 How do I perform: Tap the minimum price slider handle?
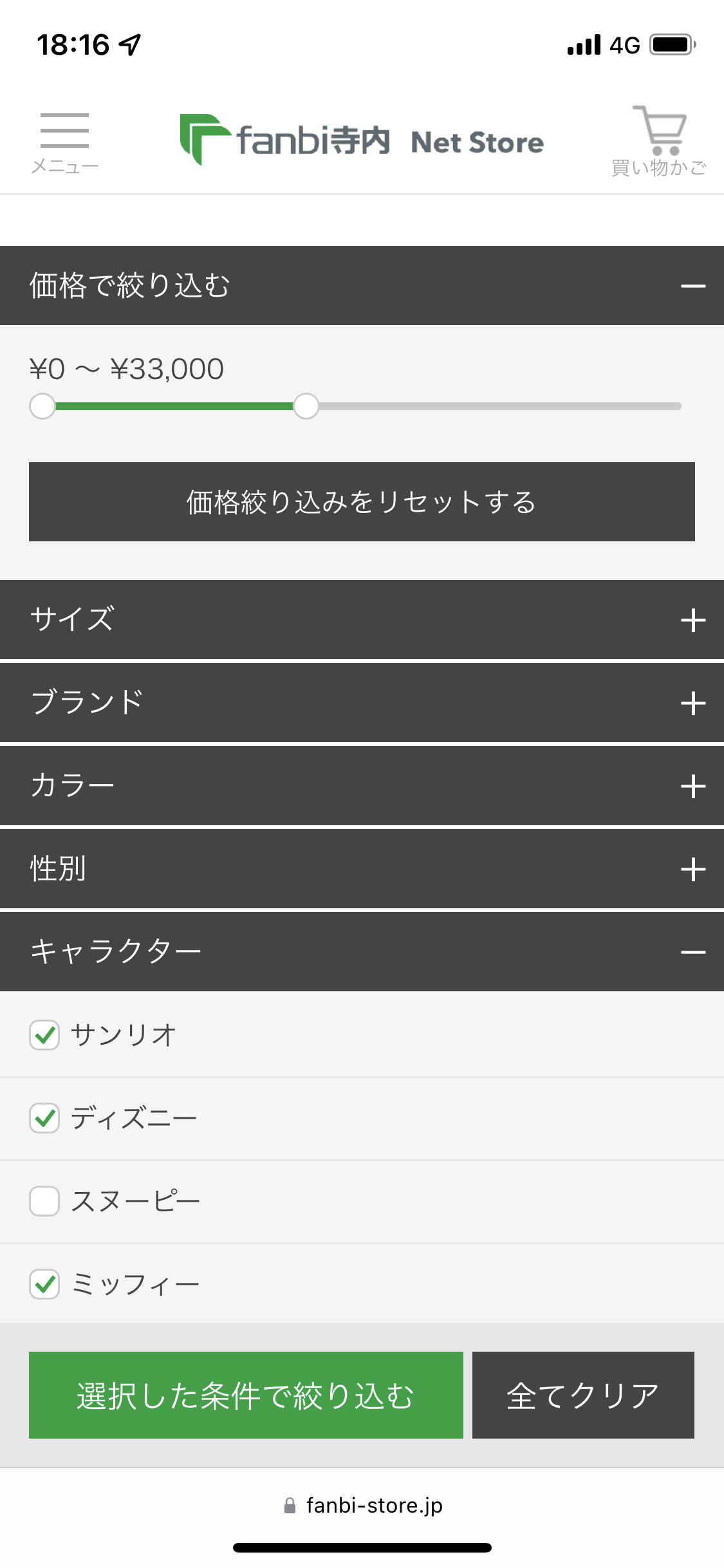42,406
